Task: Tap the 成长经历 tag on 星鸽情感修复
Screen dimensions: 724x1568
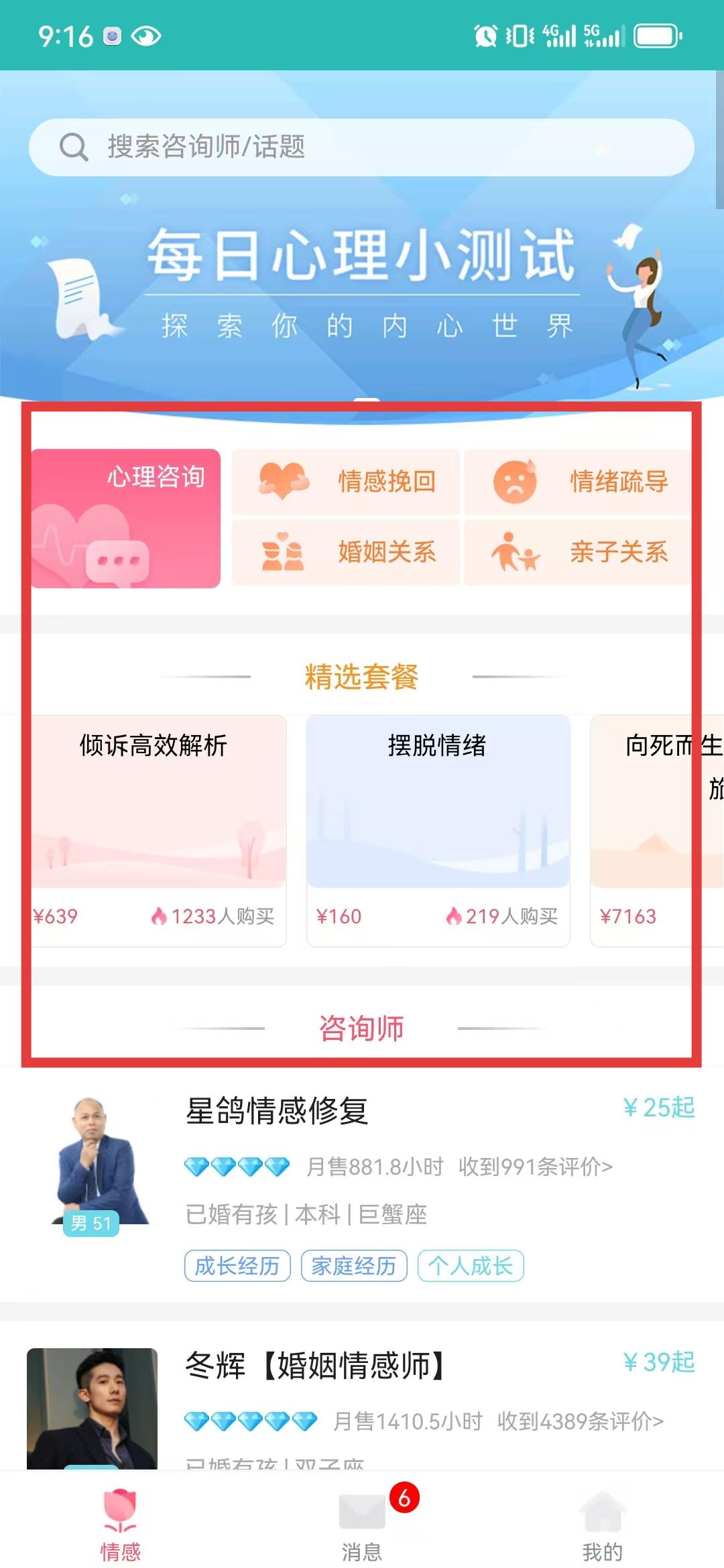Action: 237,1266
